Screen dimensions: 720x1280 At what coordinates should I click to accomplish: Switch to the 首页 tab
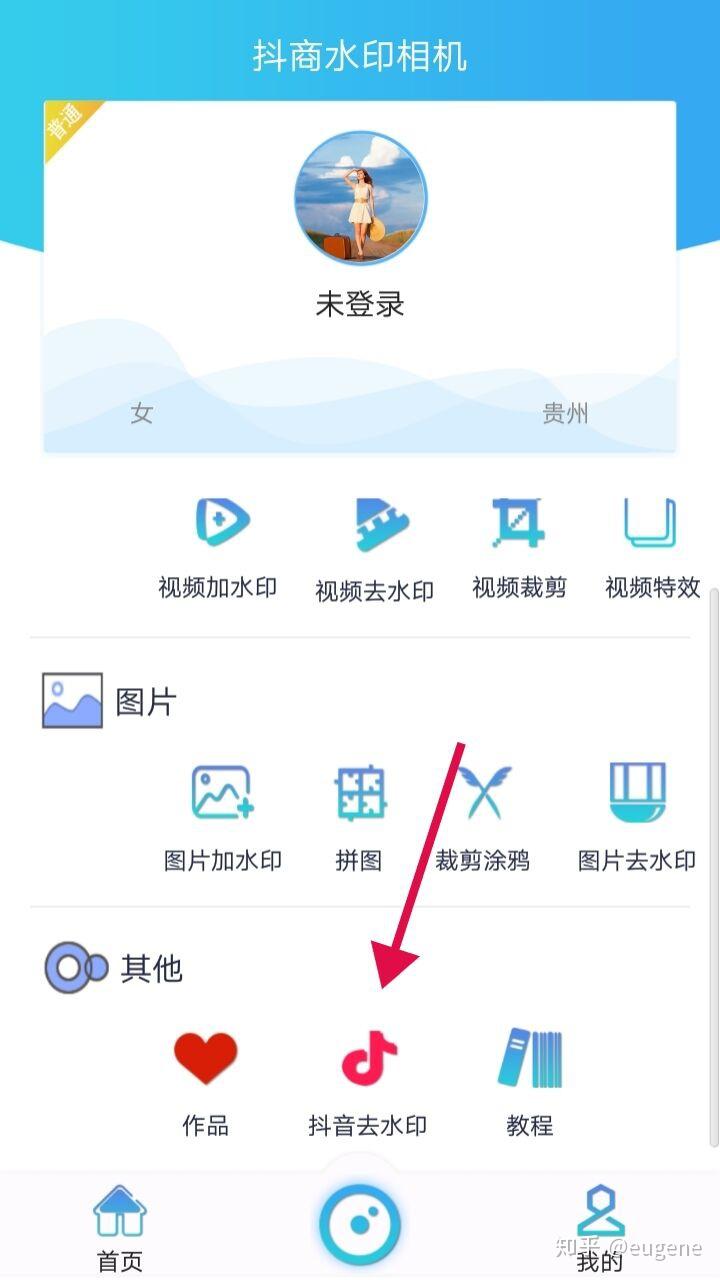120,1227
